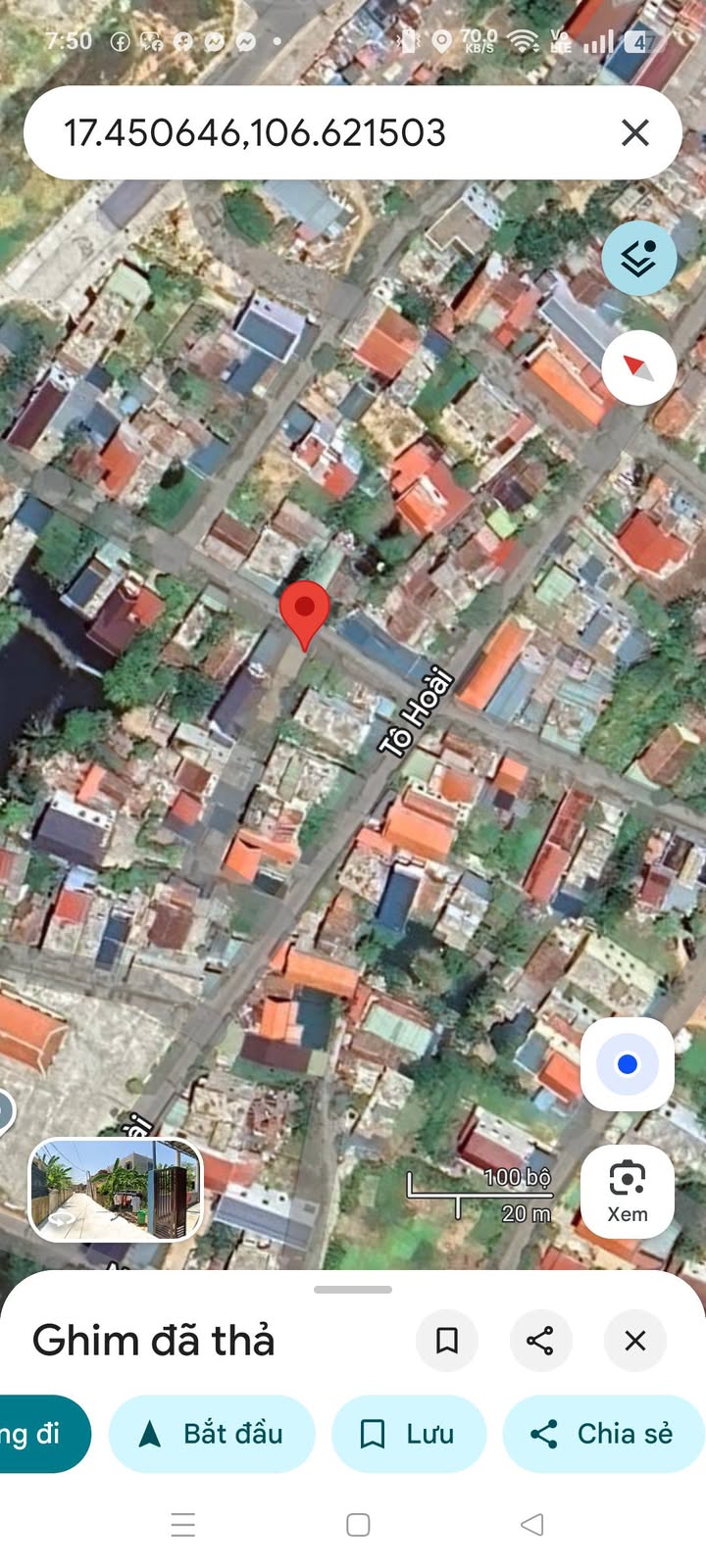This screenshot has width=706, height=1568.
Task: Clear the search coordinates with the X
Action: 635,133
